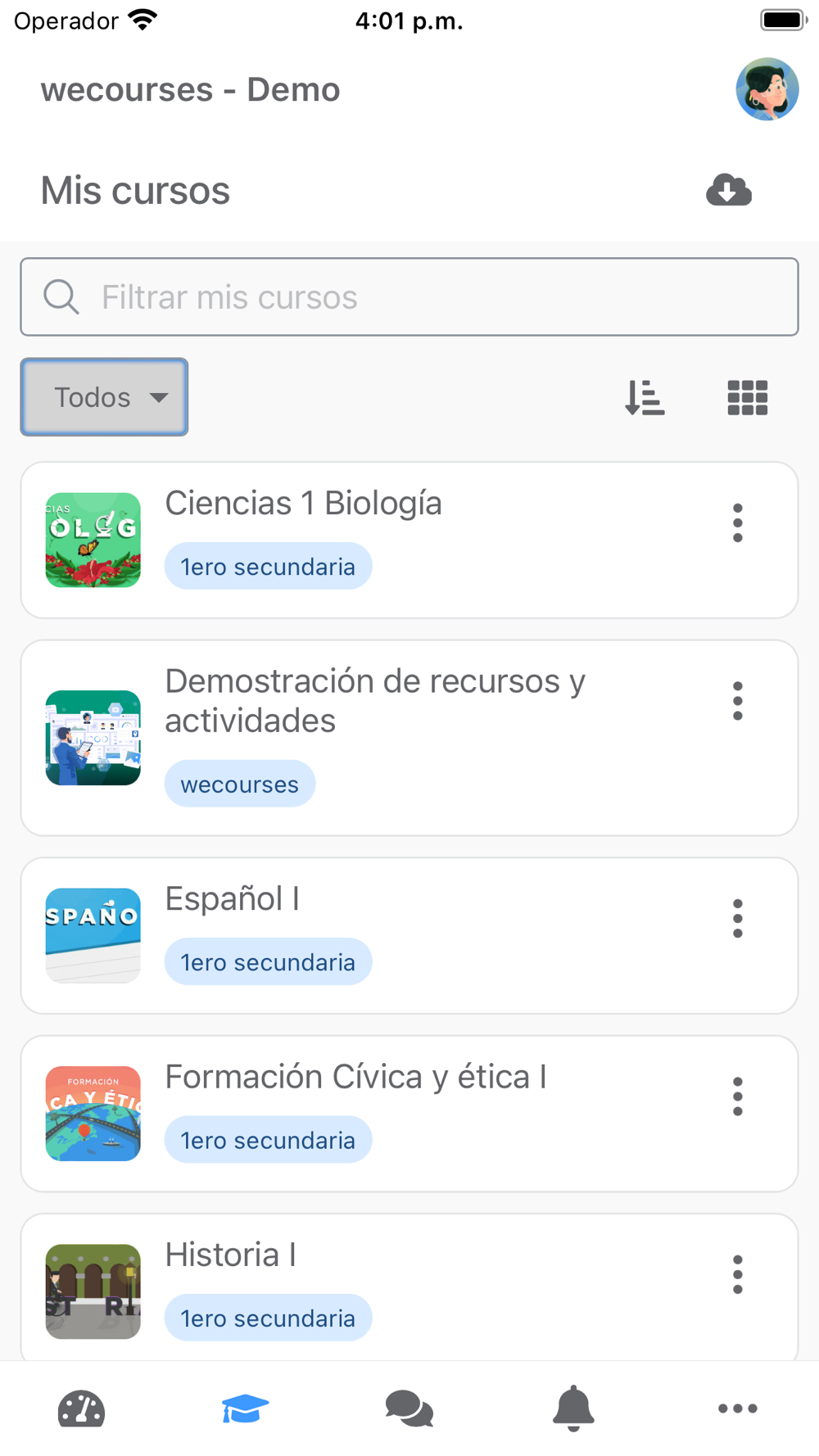
Task: Open Formación Cívica y ética I
Action: [x=355, y=1078]
